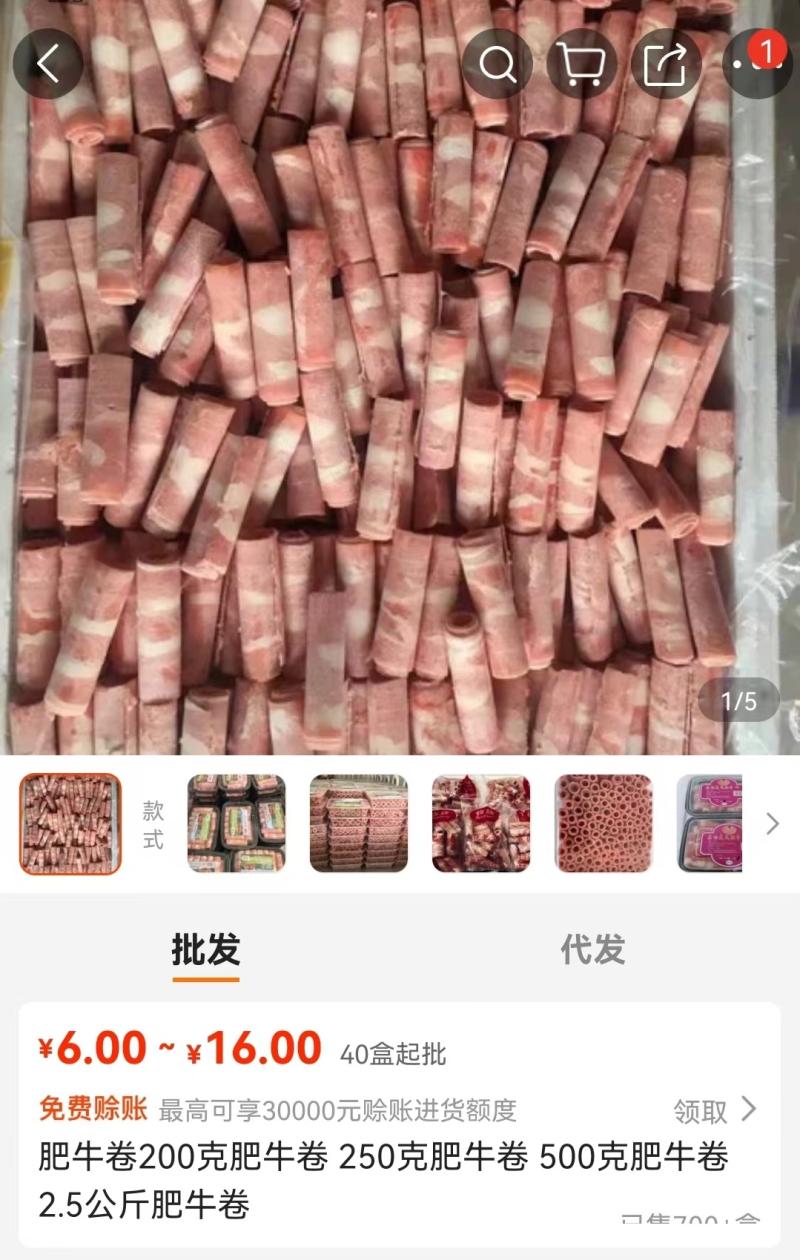View the bagged beef rolls thumbnail

click(x=481, y=824)
